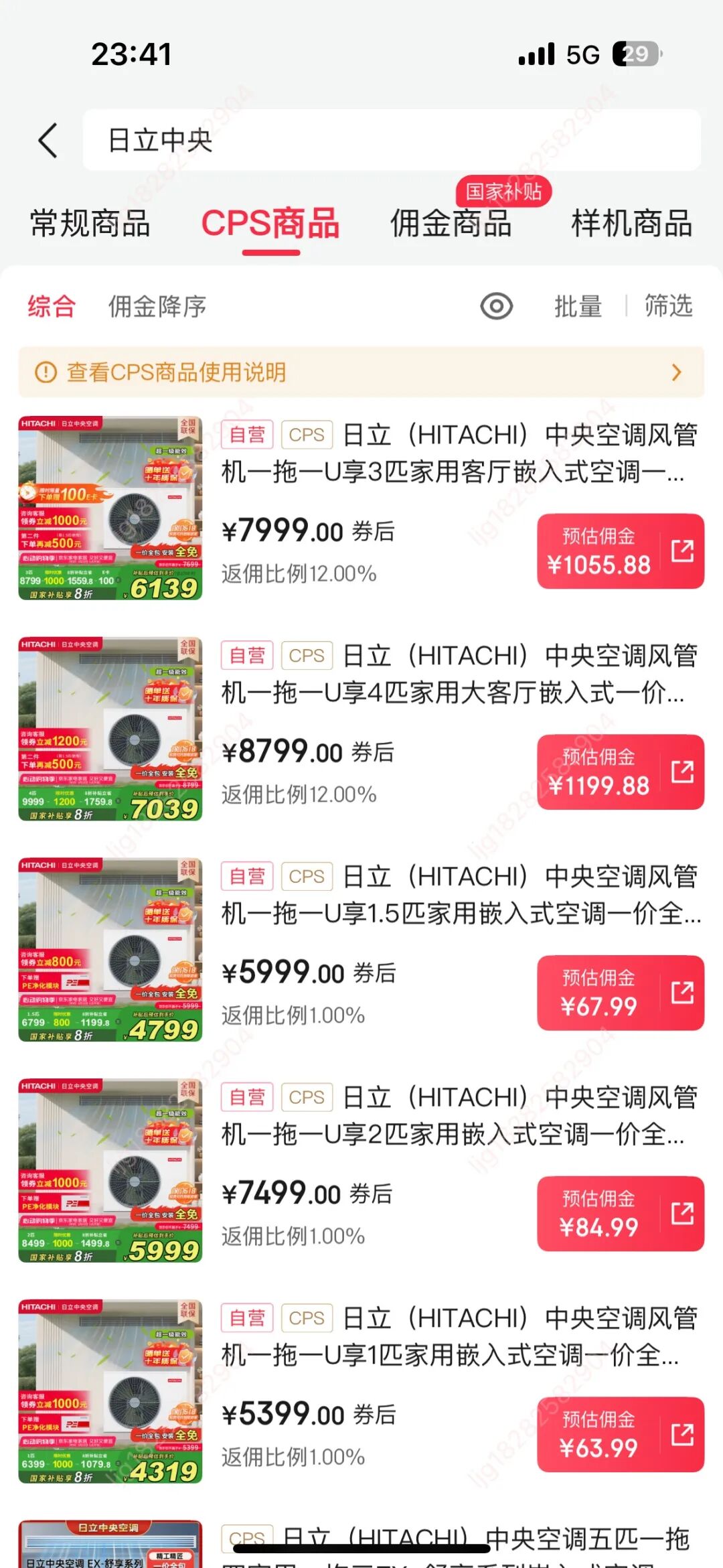Screen dimensions: 723x1568
Task: Tap the back arrow to exit search
Action: coord(46,141)
